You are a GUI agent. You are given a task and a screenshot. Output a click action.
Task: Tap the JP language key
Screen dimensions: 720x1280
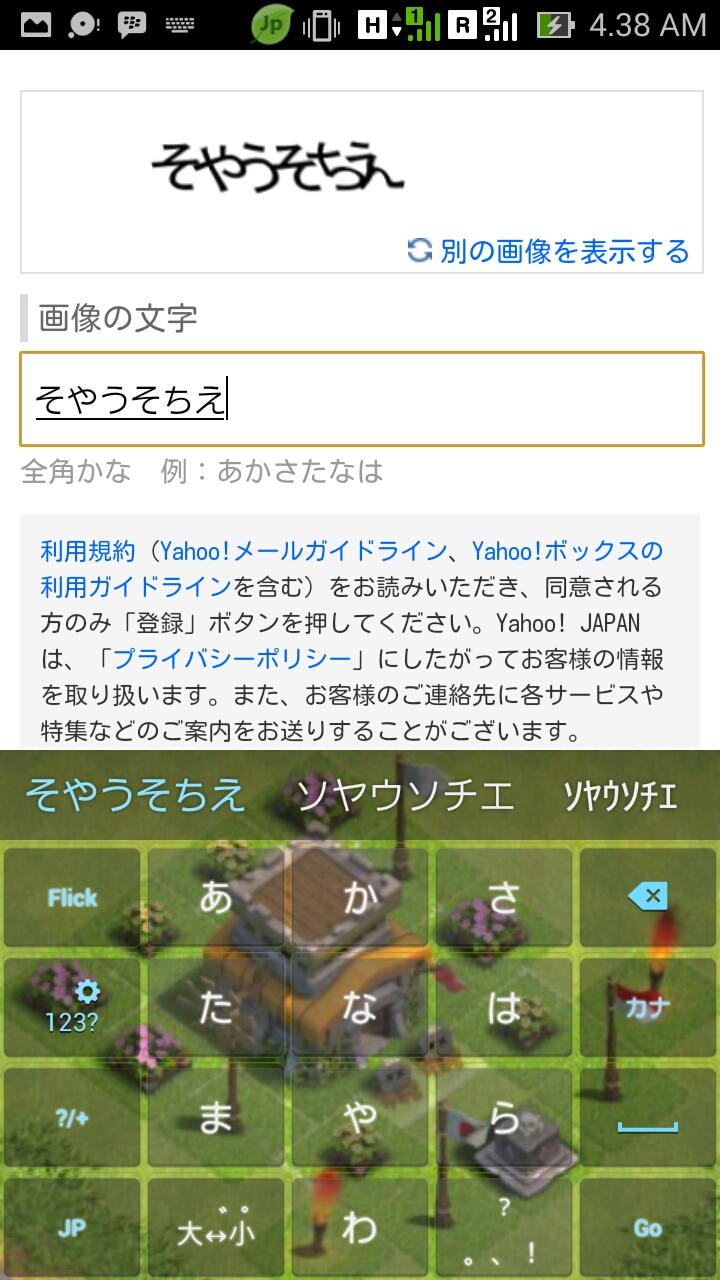pyautogui.click(x=72, y=1228)
